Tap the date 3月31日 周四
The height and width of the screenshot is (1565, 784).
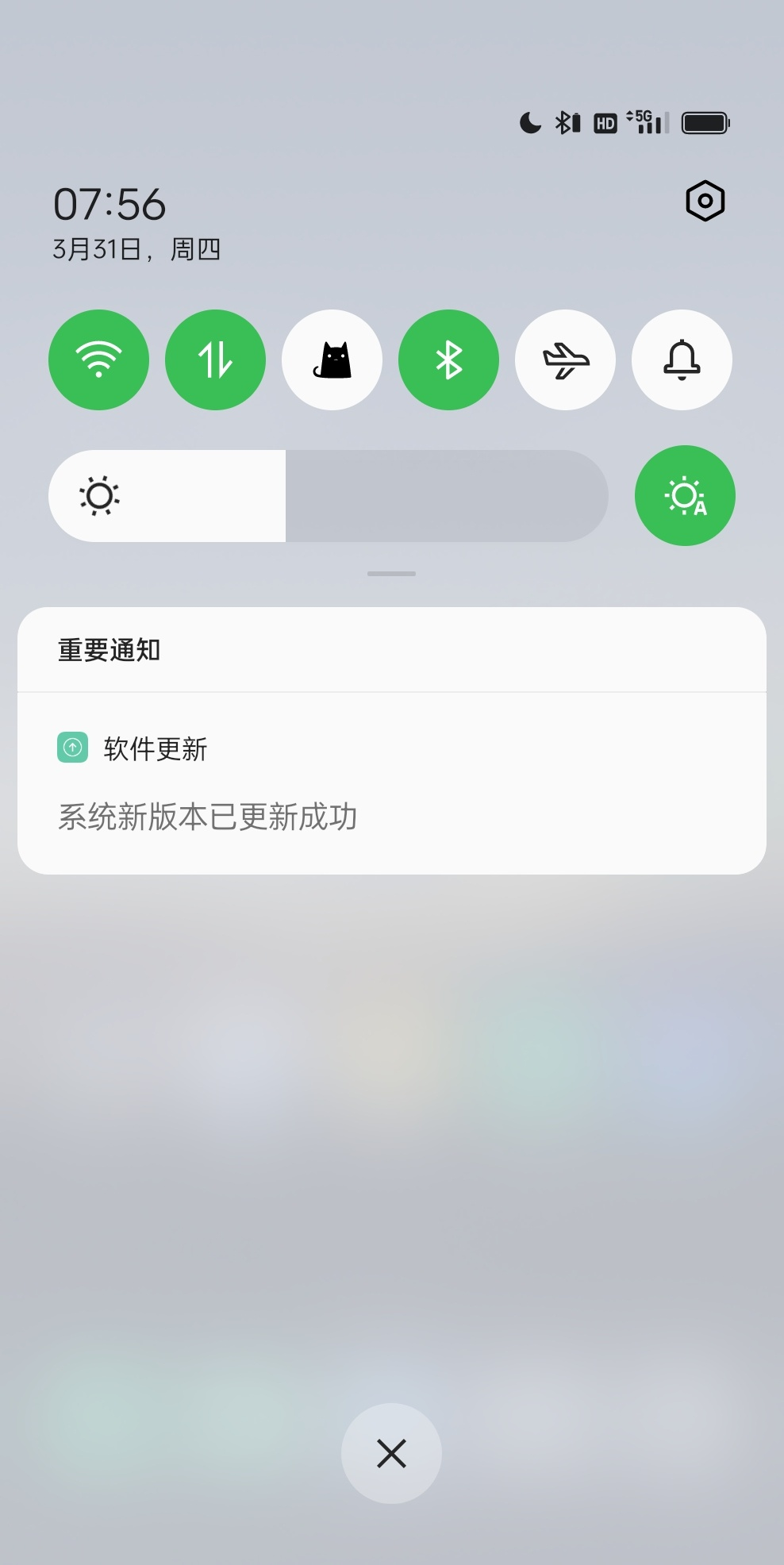136,249
